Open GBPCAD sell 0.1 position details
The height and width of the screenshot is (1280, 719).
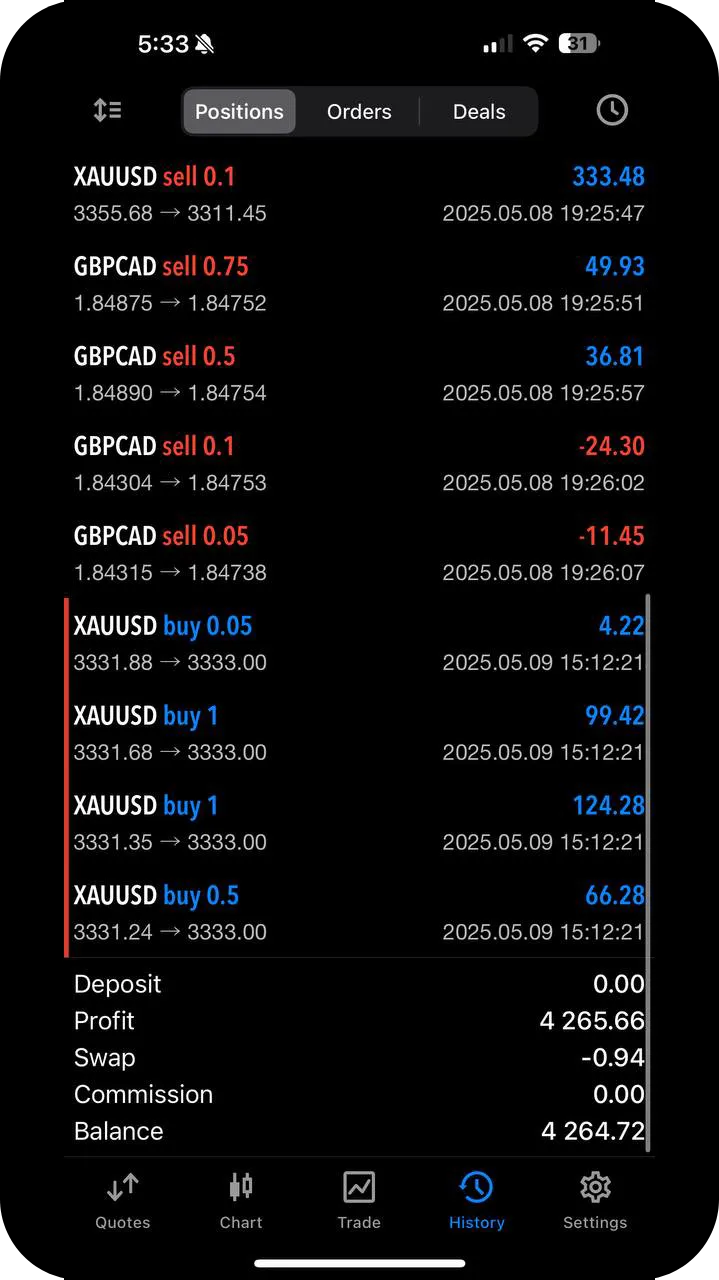(359, 464)
